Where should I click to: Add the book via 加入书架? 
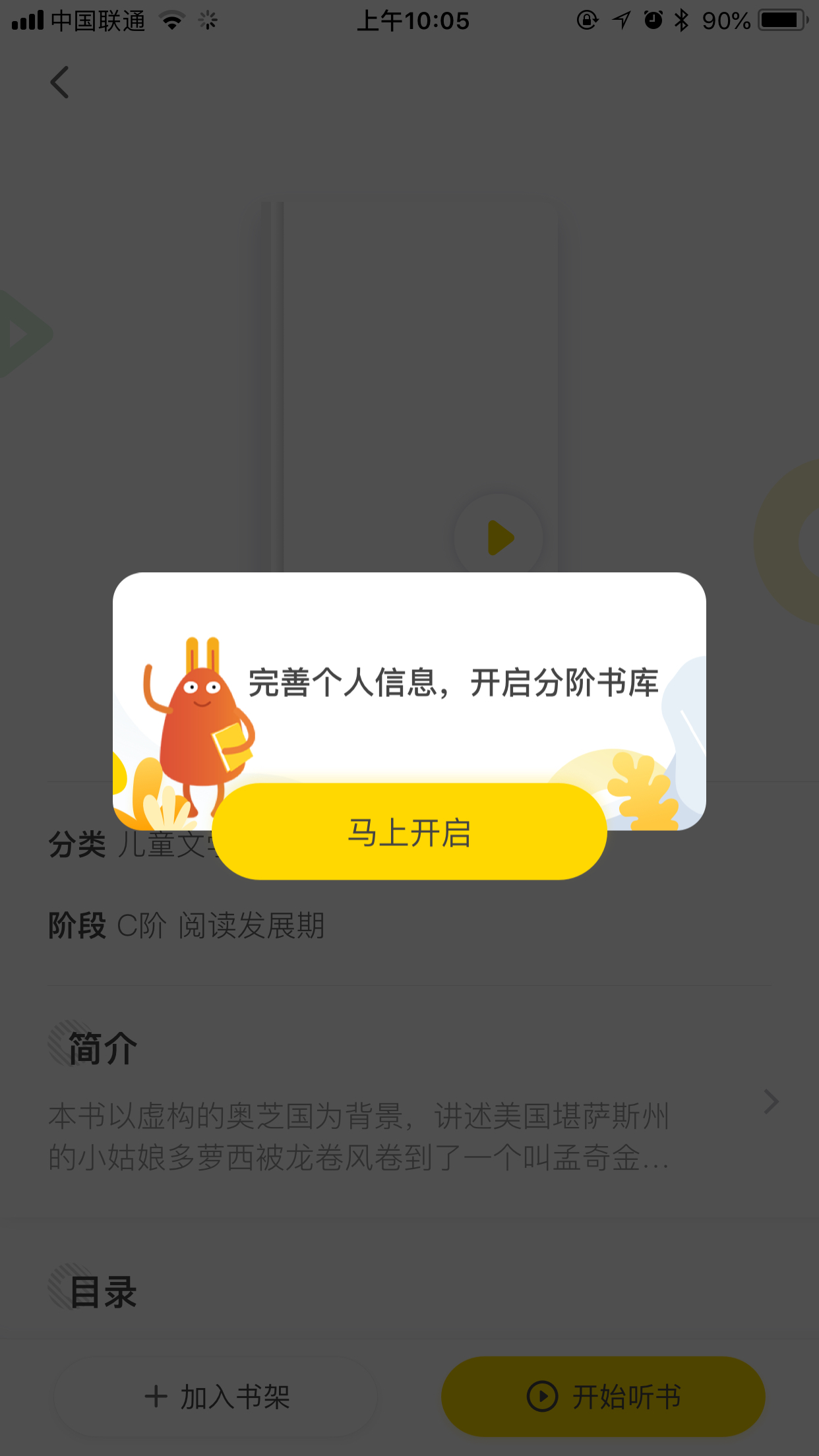coord(216,1396)
